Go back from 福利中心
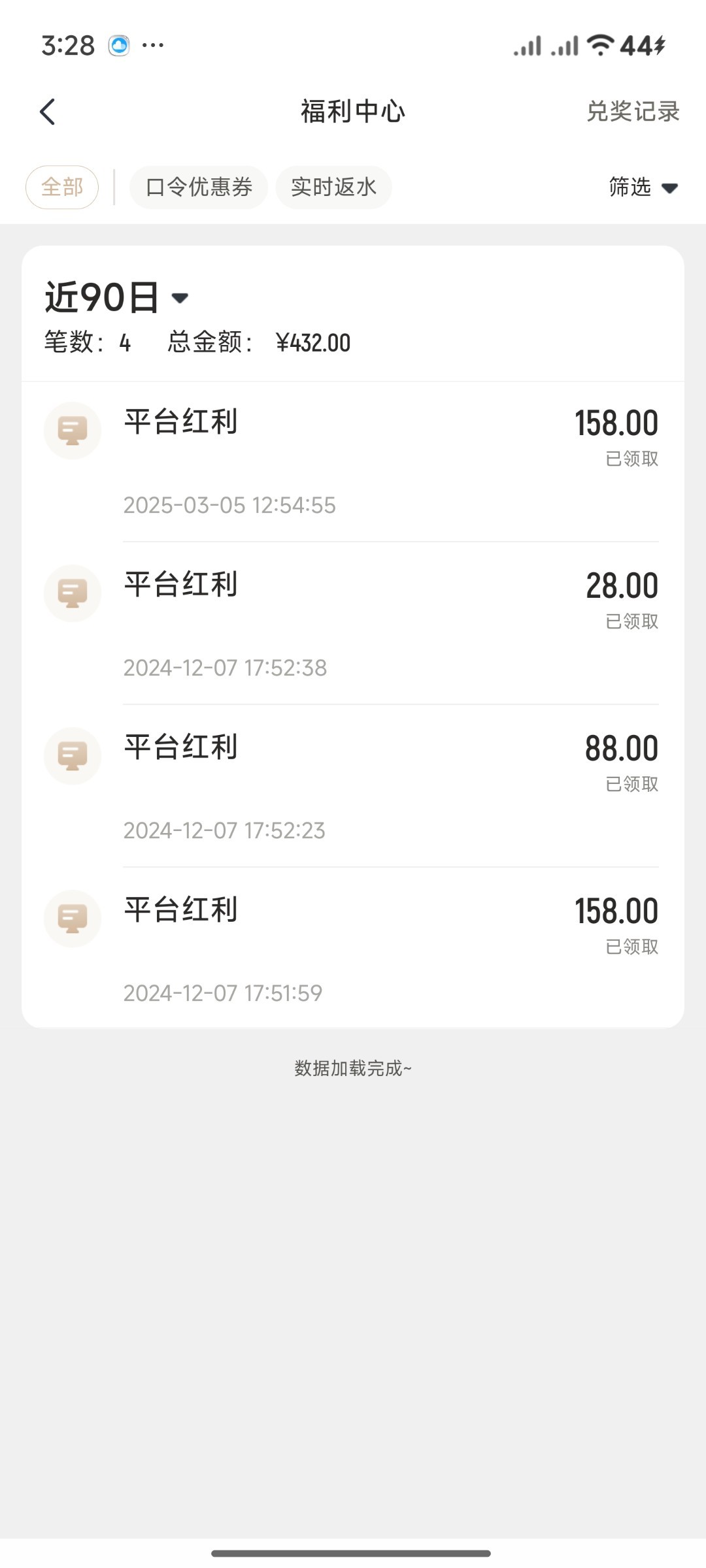 point(48,112)
